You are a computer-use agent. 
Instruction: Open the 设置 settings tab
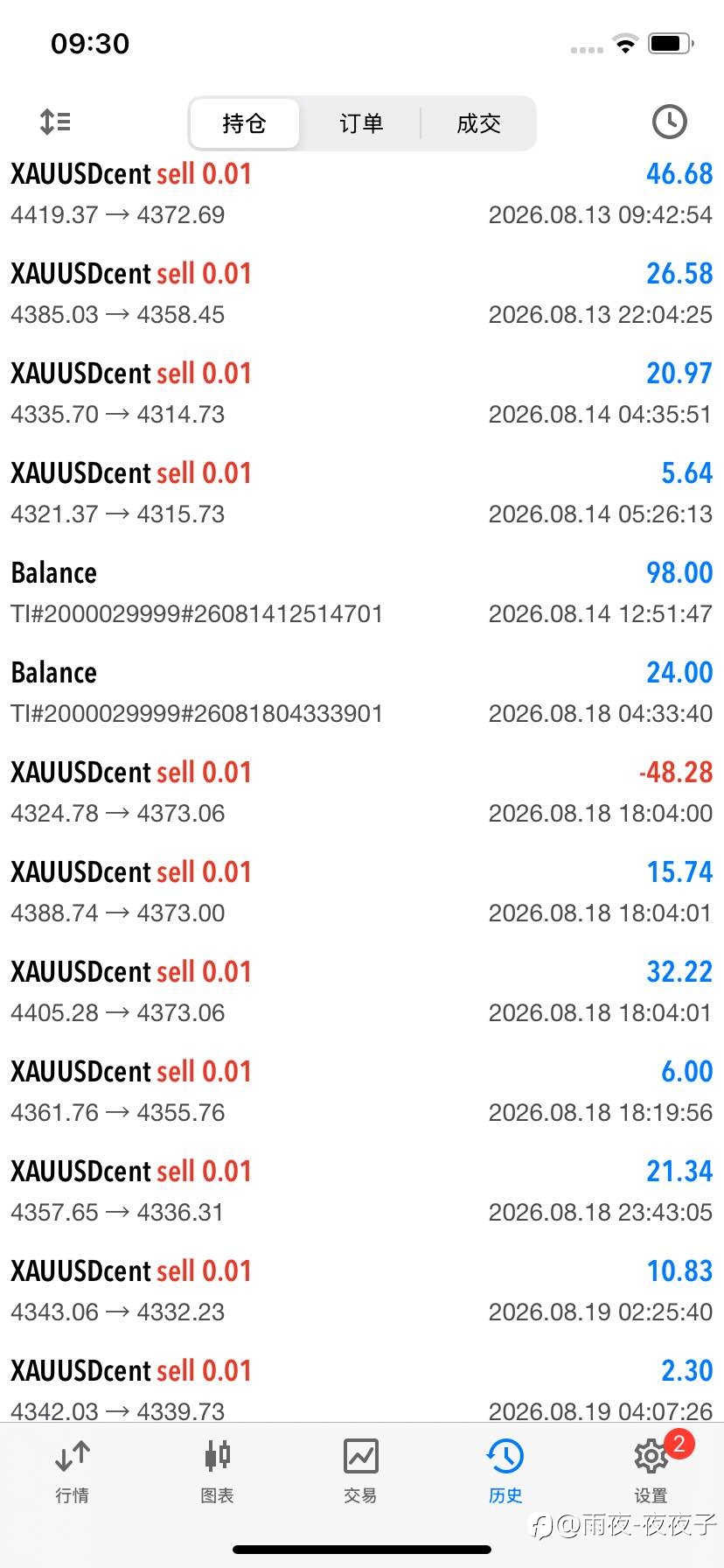point(651,1471)
